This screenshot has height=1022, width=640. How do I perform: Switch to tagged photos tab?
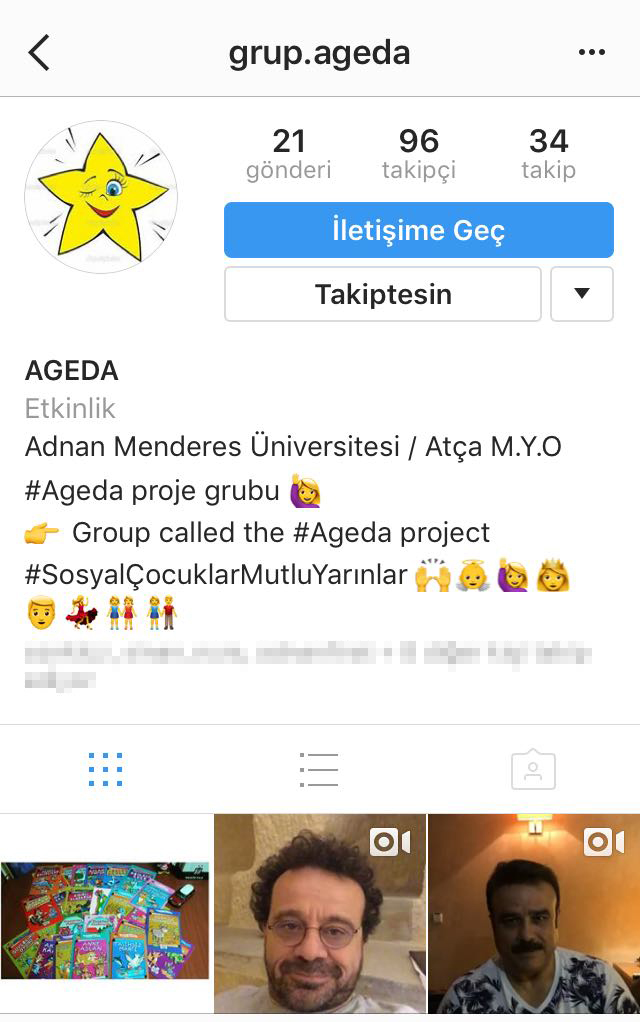point(533,769)
